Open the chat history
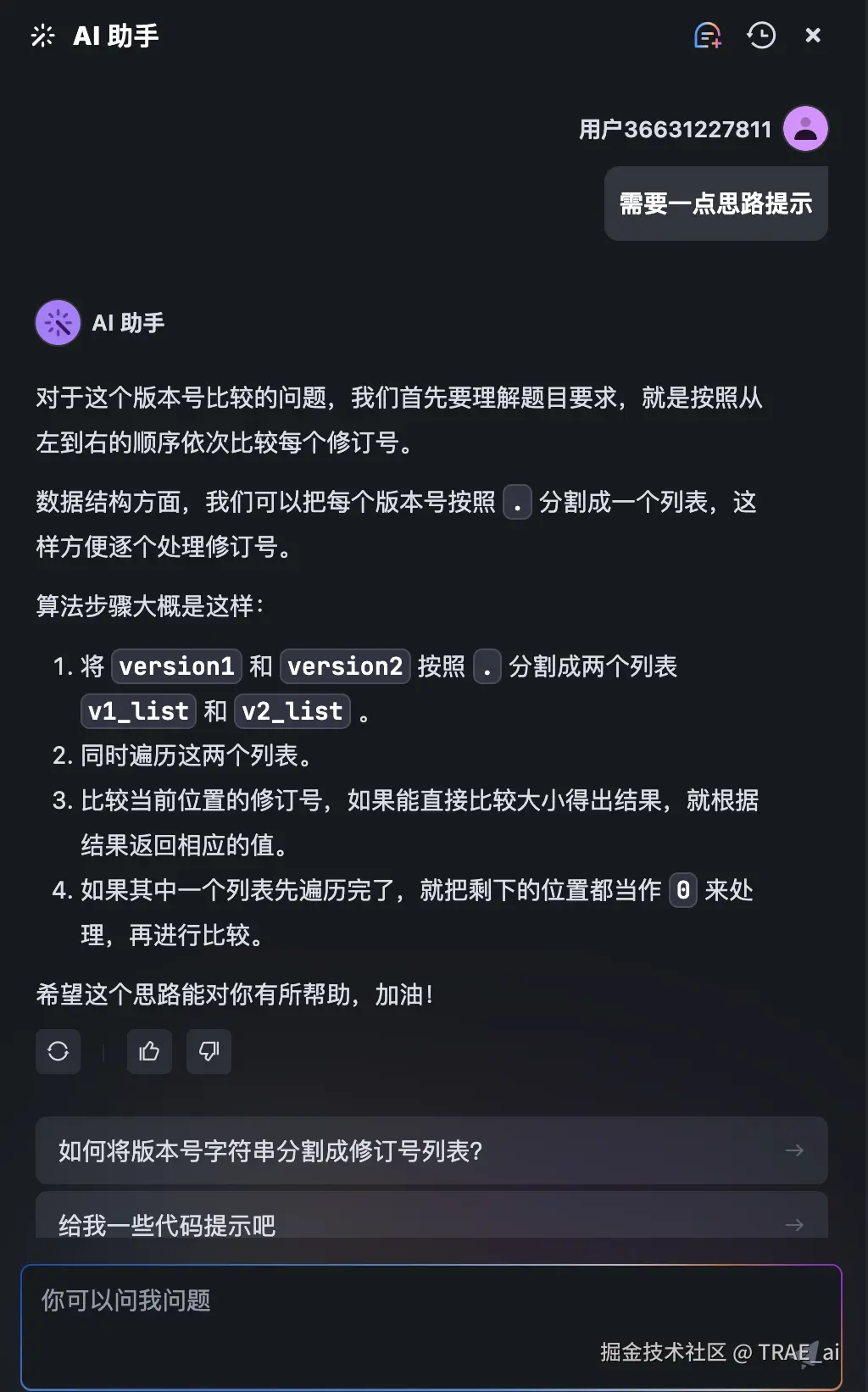Viewport: 868px width, 1392px height. point(760,36)
